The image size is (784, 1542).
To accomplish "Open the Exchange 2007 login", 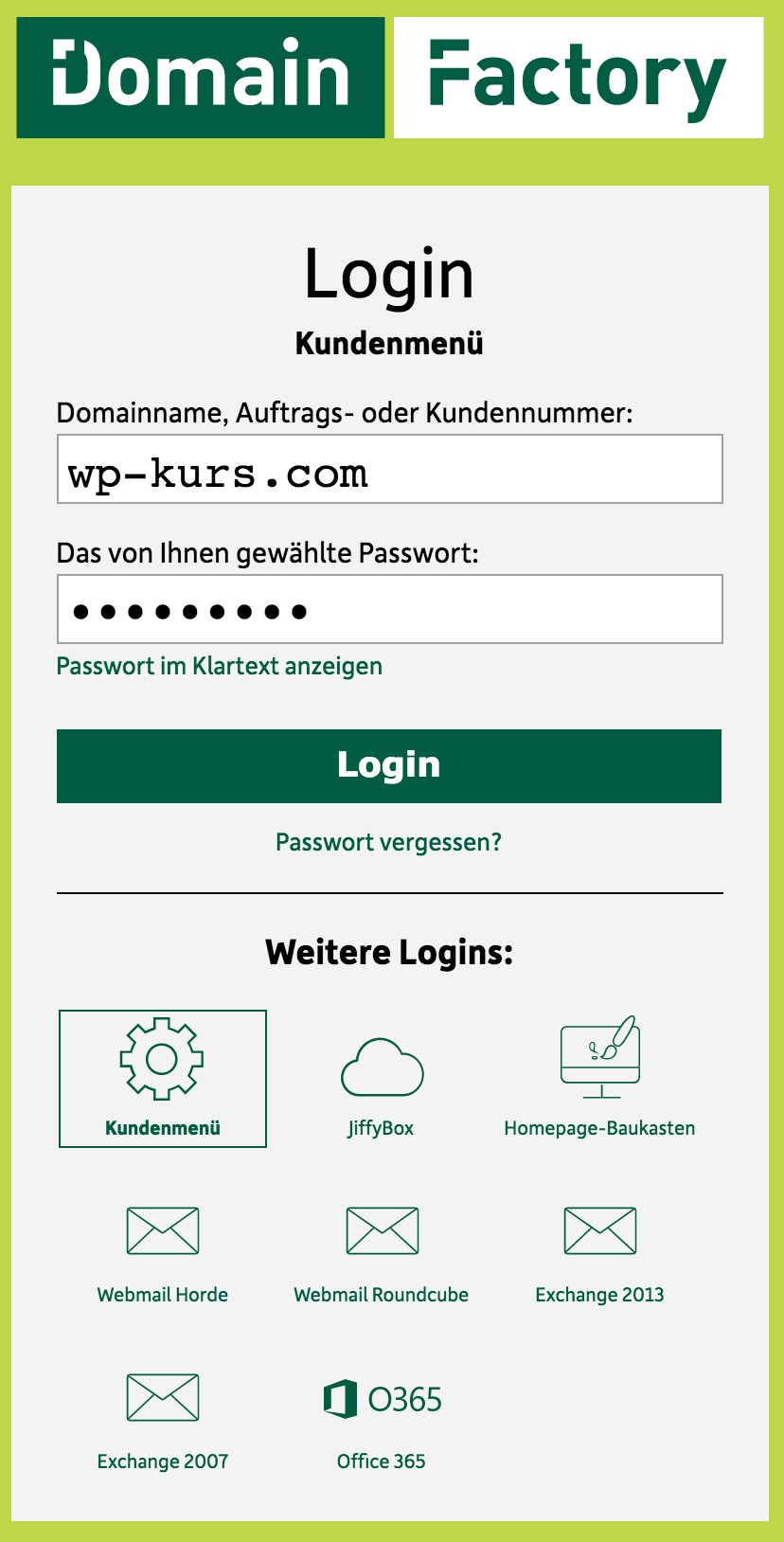I will point(163,1419).
